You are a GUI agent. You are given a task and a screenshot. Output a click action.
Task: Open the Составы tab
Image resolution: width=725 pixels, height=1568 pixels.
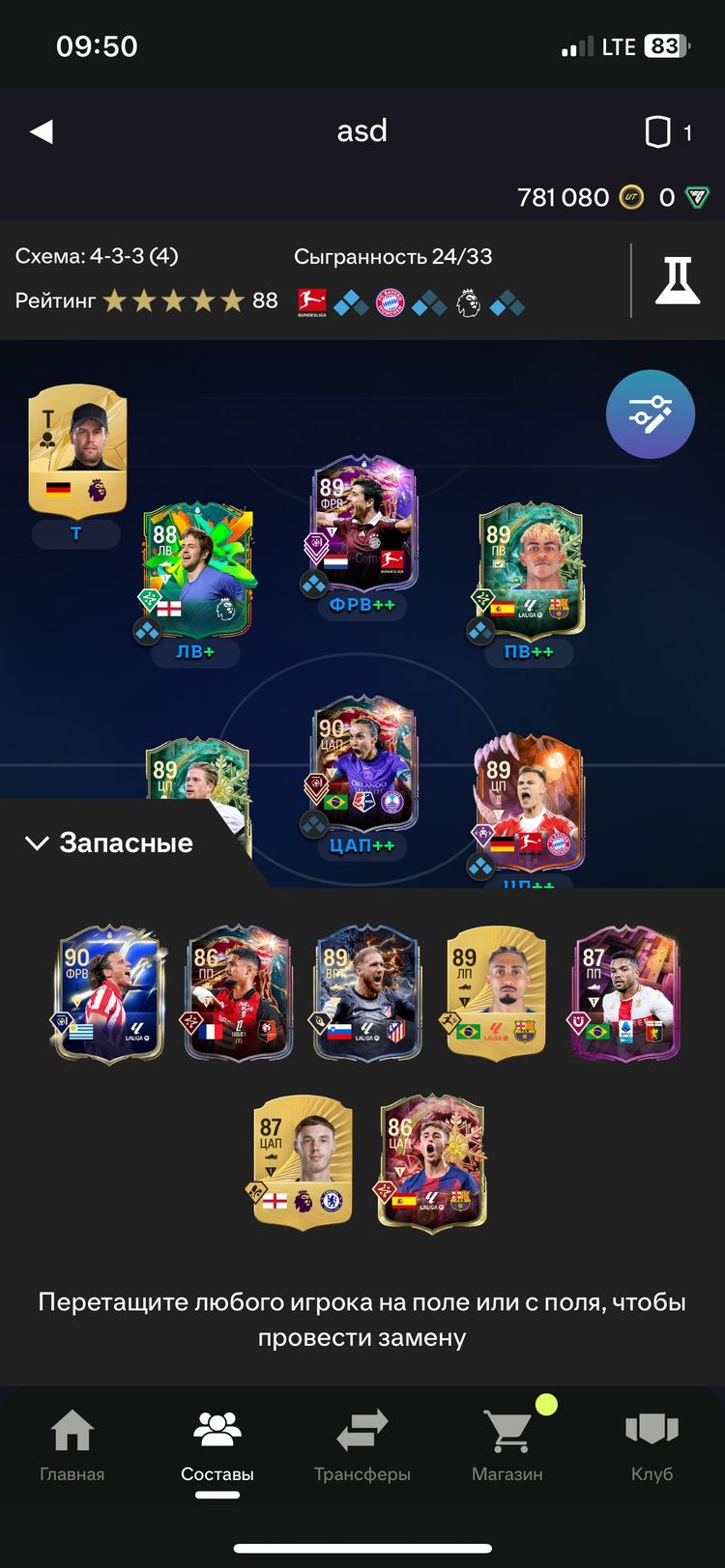pyautogui.click(x=217, y=1444)
